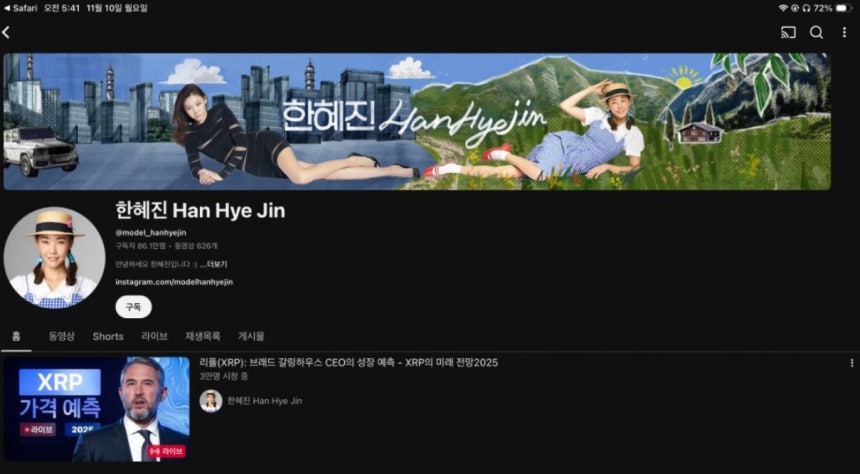The width and height of the screenshot is (860, 474).
Task: Switch to the Shorts tab
Action: tap(108, 337)
